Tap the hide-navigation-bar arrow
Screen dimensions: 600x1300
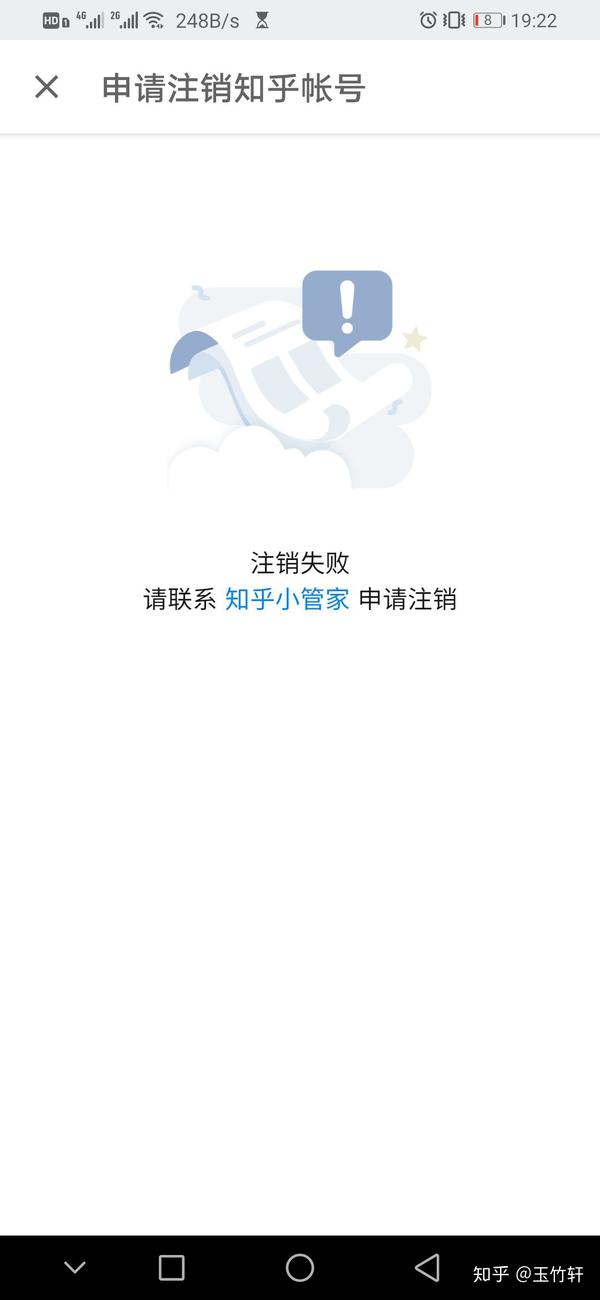75,1267
